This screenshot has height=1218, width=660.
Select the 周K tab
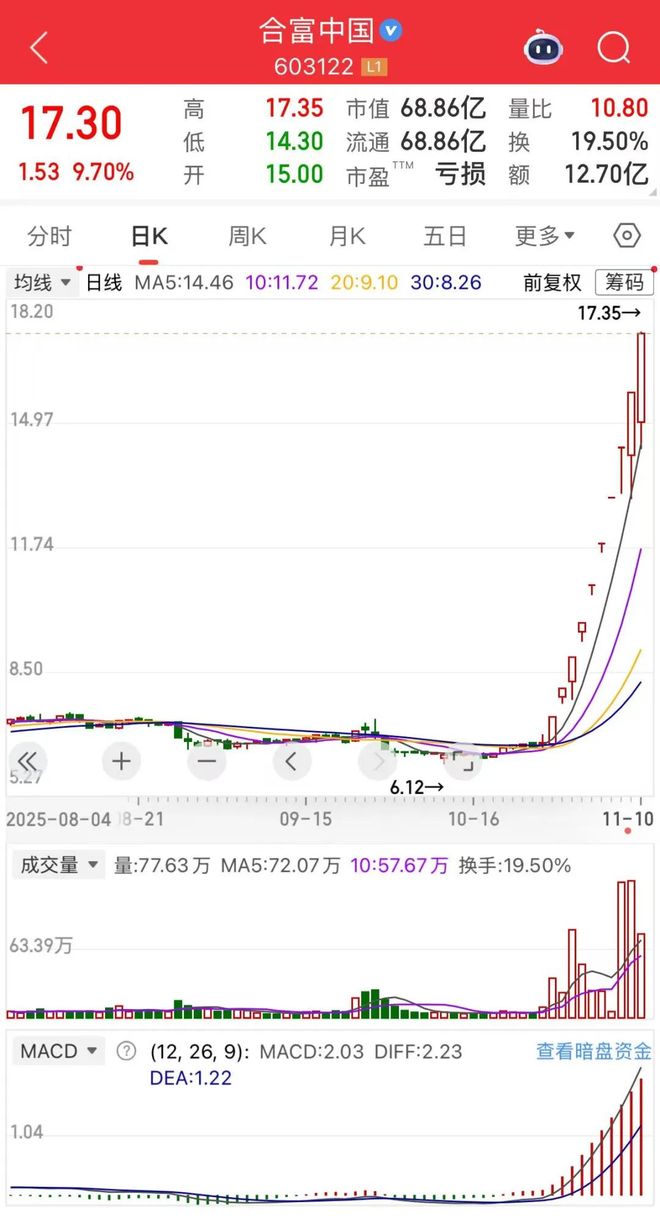click(247, 236)
